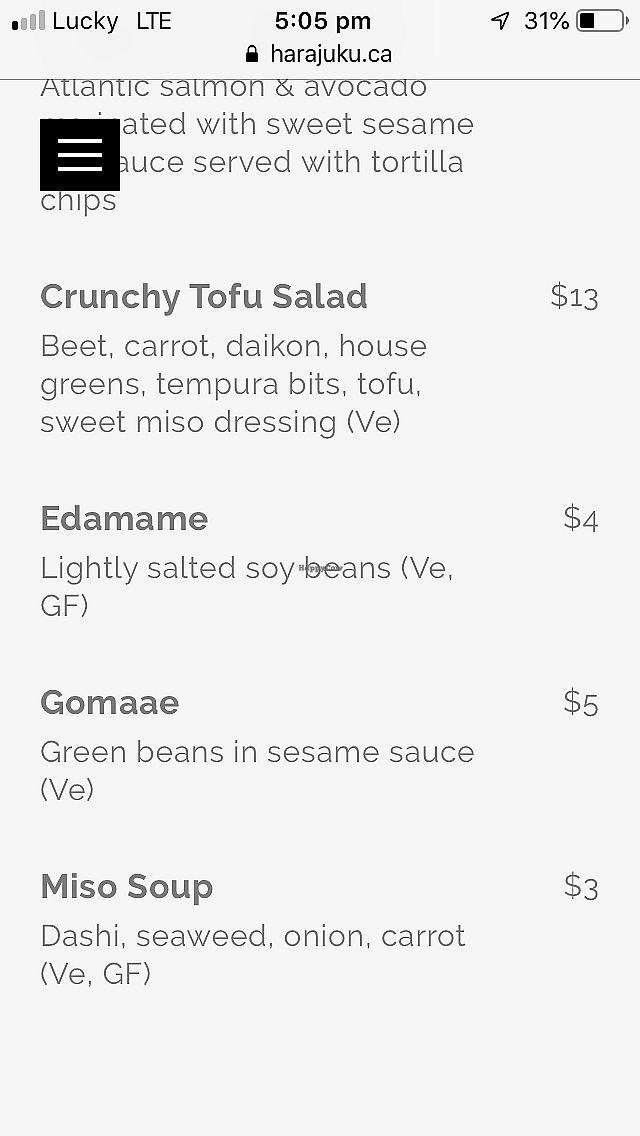The image size is (640, 1136).
Task: Open the hamburger navigation menu
Action: (x=80, y=155)
